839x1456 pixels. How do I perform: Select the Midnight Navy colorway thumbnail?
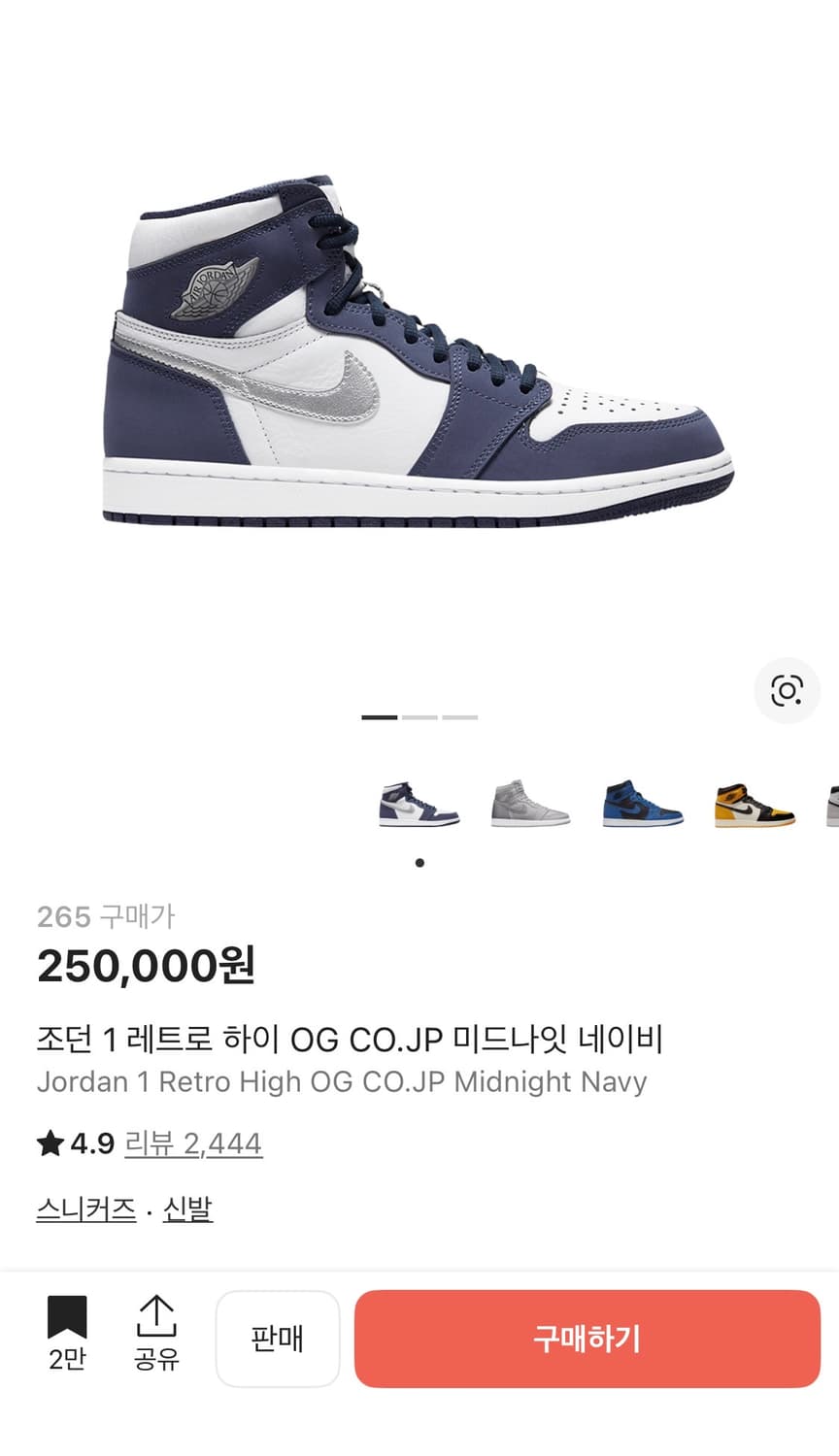click(419, 806)
